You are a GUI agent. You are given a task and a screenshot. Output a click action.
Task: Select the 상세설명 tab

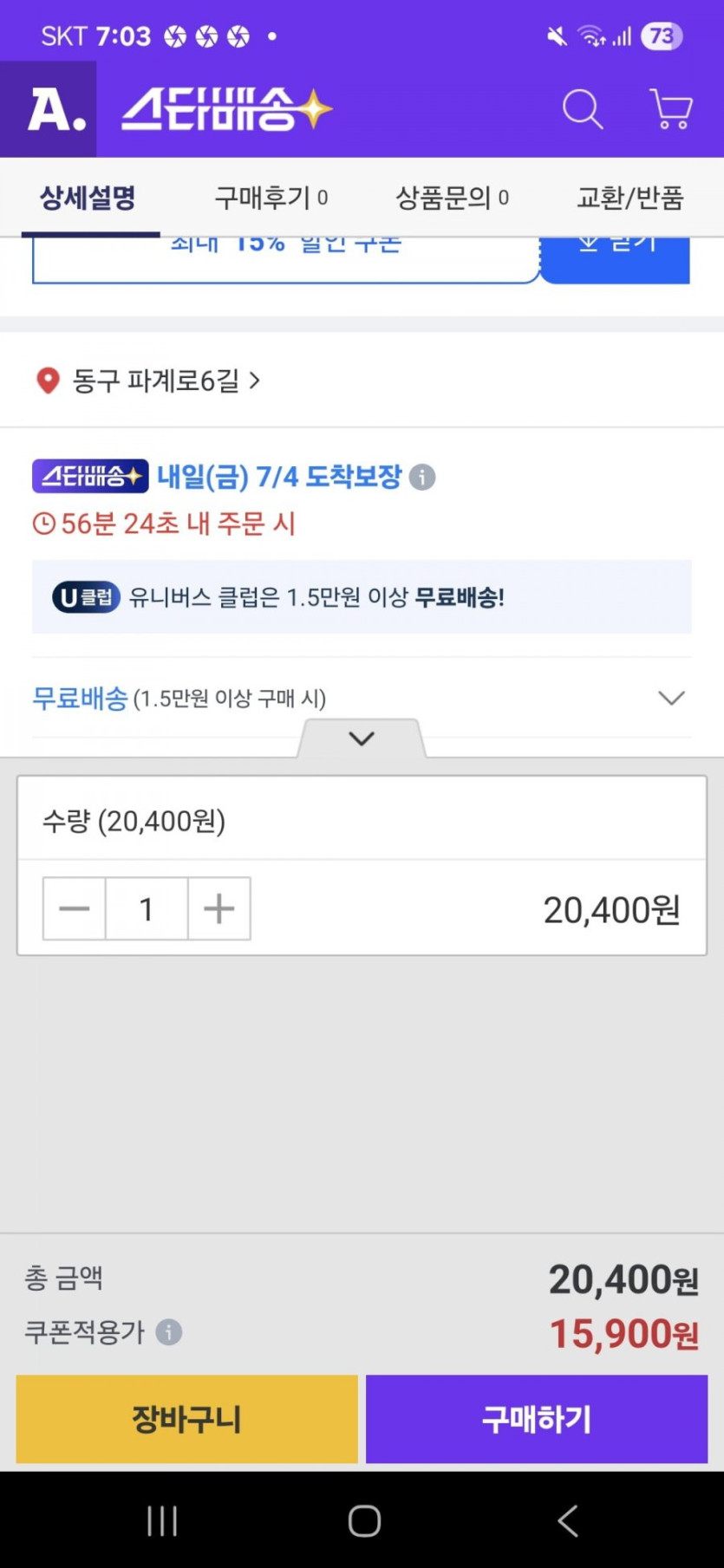point(88,198)
